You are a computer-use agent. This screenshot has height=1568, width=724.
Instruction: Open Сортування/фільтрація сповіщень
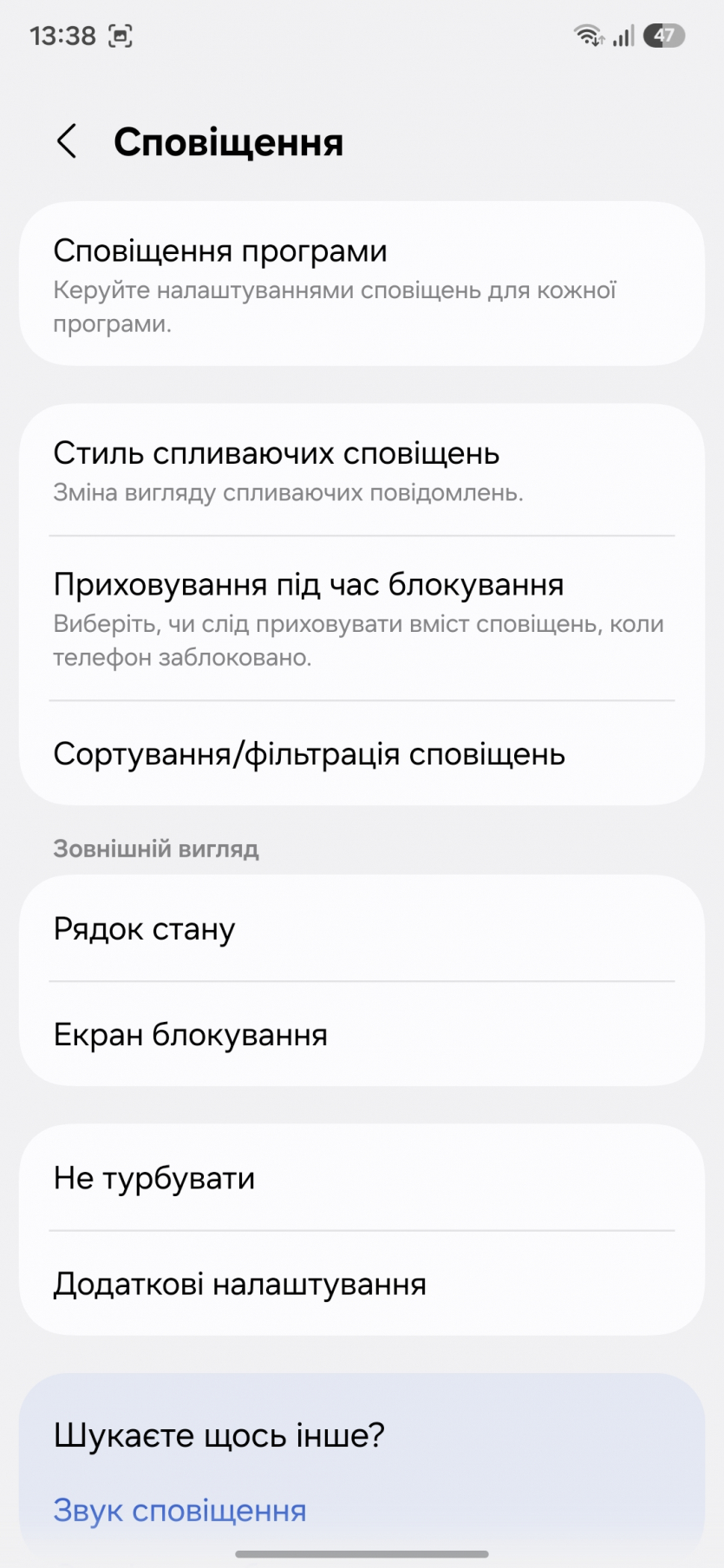point(361,754)
